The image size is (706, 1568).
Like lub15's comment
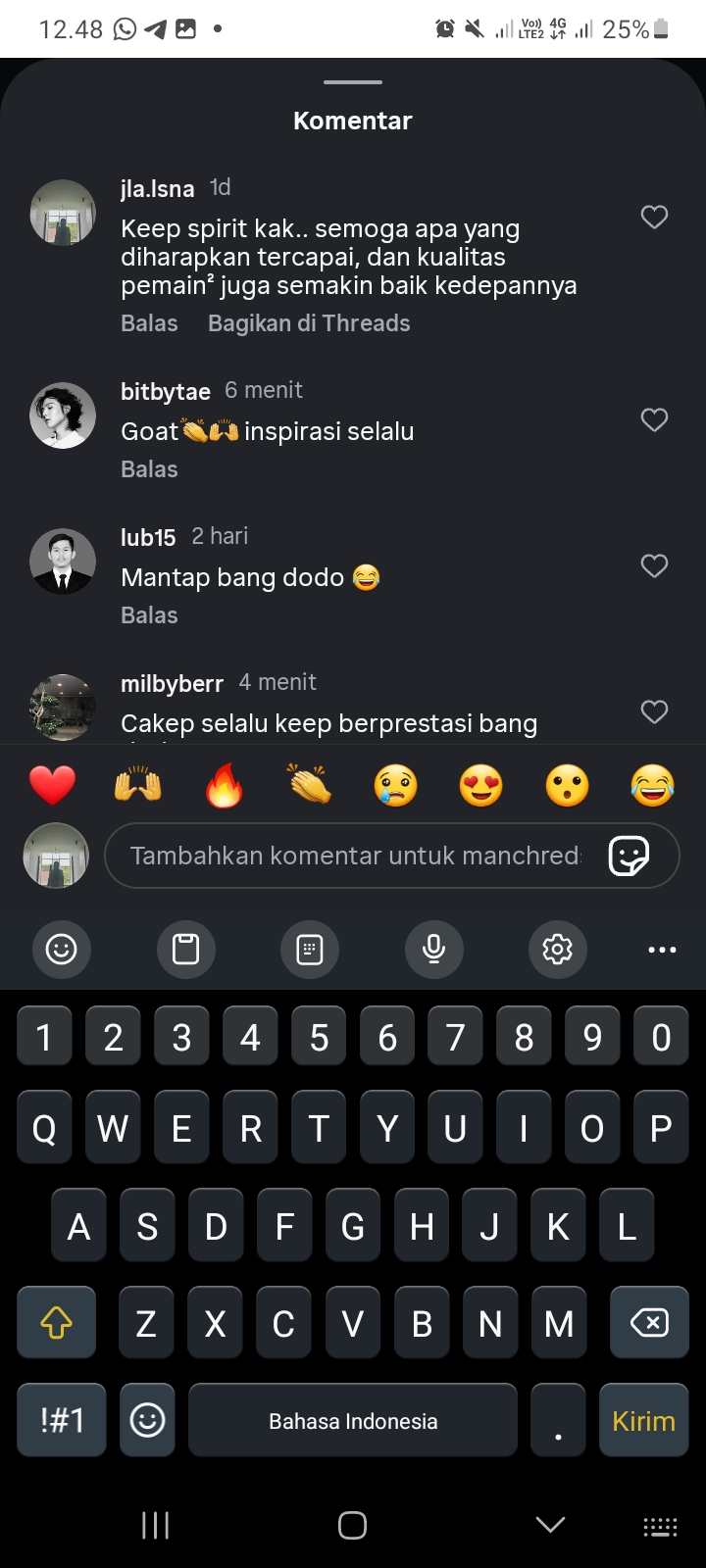tap(654, 565)
